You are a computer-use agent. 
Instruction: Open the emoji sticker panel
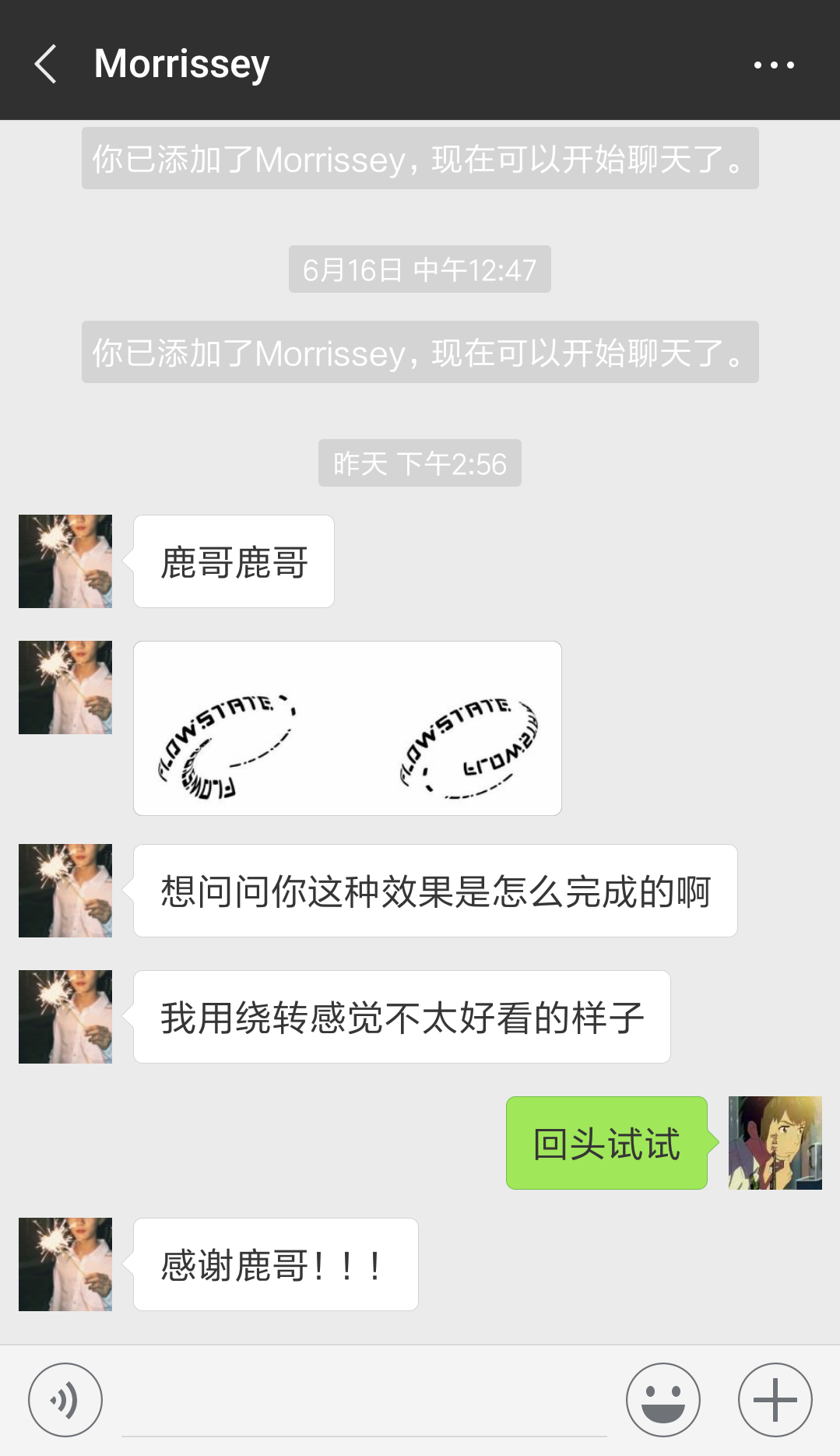[x=663, y=1399]
